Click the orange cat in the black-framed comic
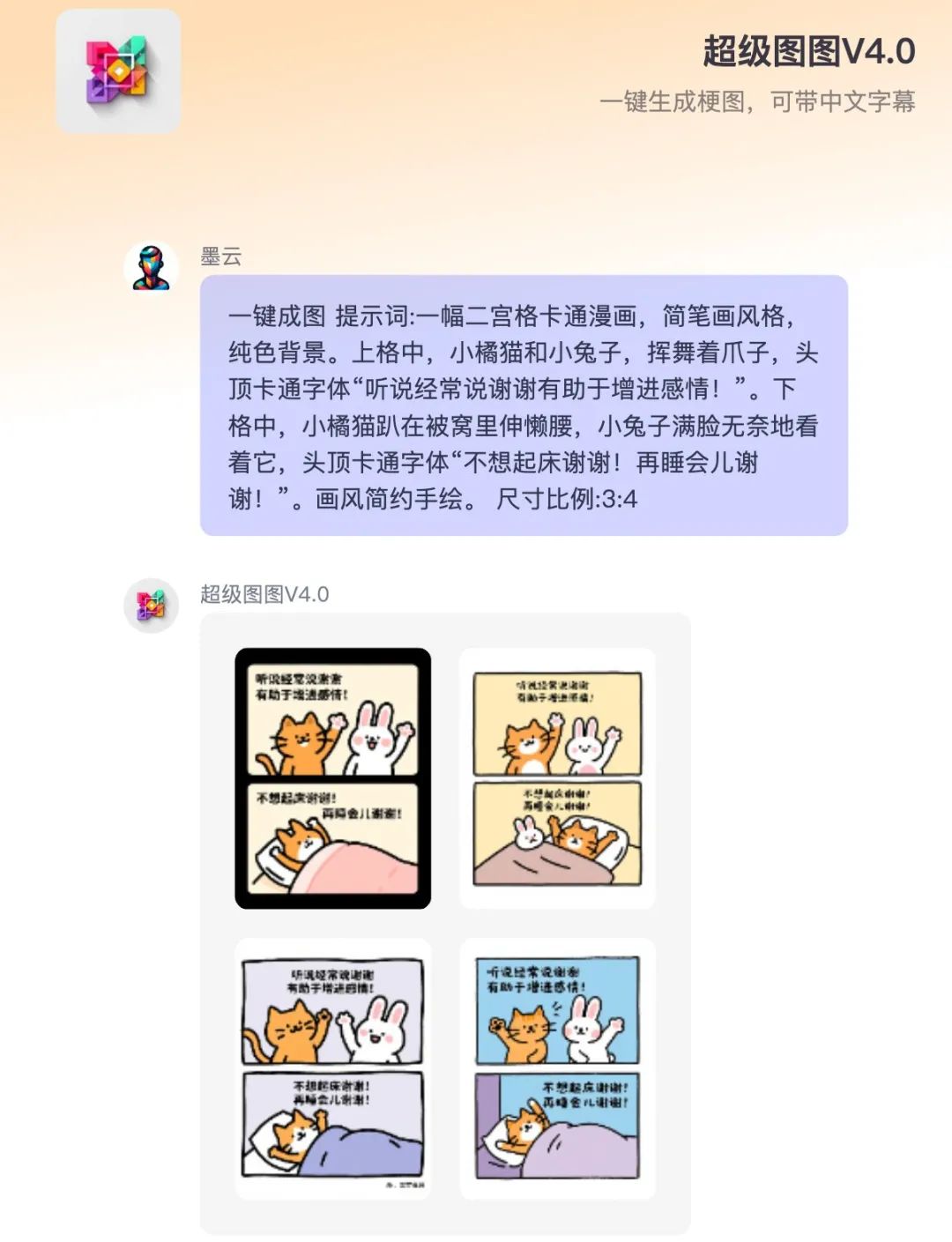Screen dimensions: 952x1242 click(298, 743)
